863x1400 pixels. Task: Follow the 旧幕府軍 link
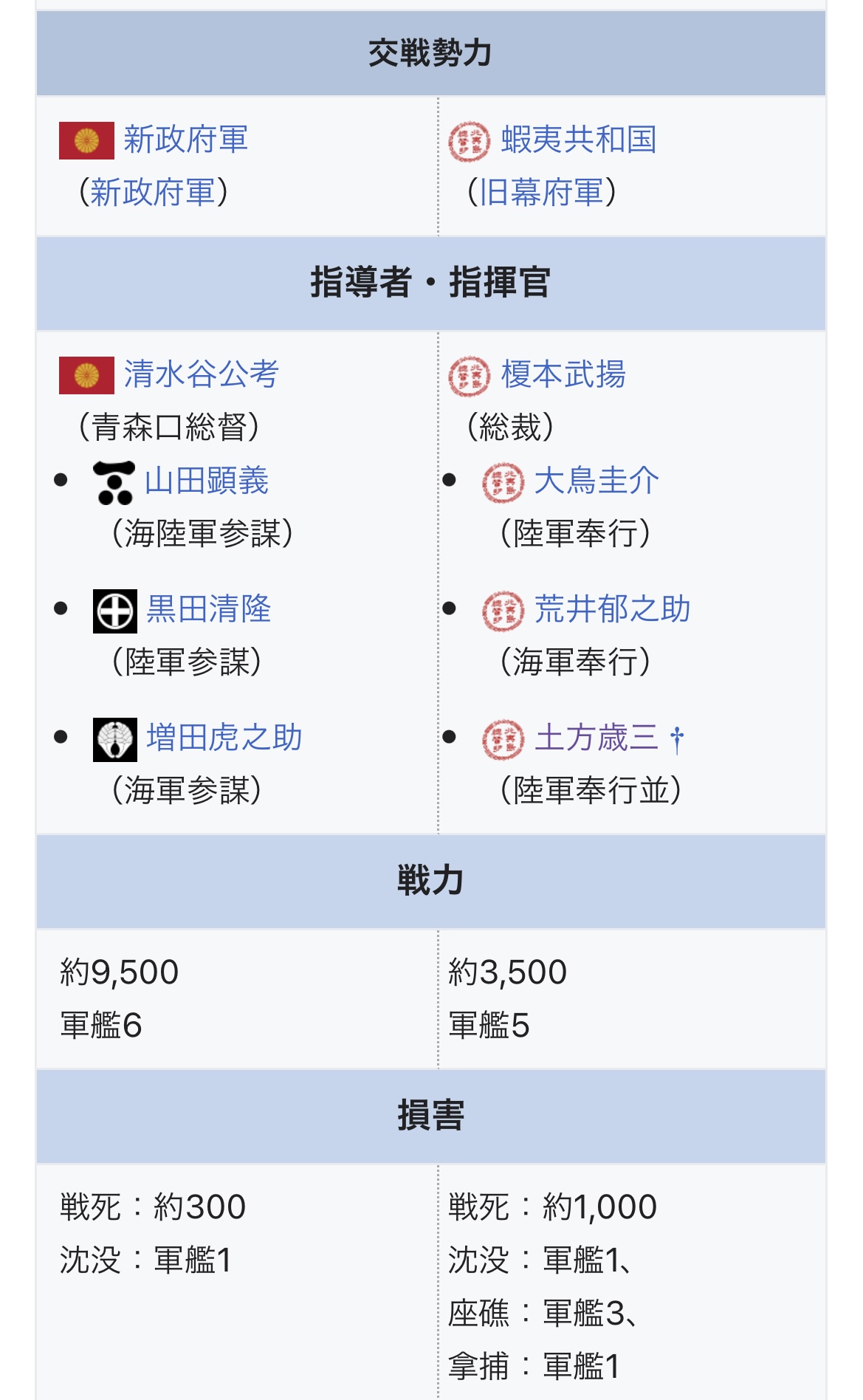pyautogui.click(x=542, y=192)
